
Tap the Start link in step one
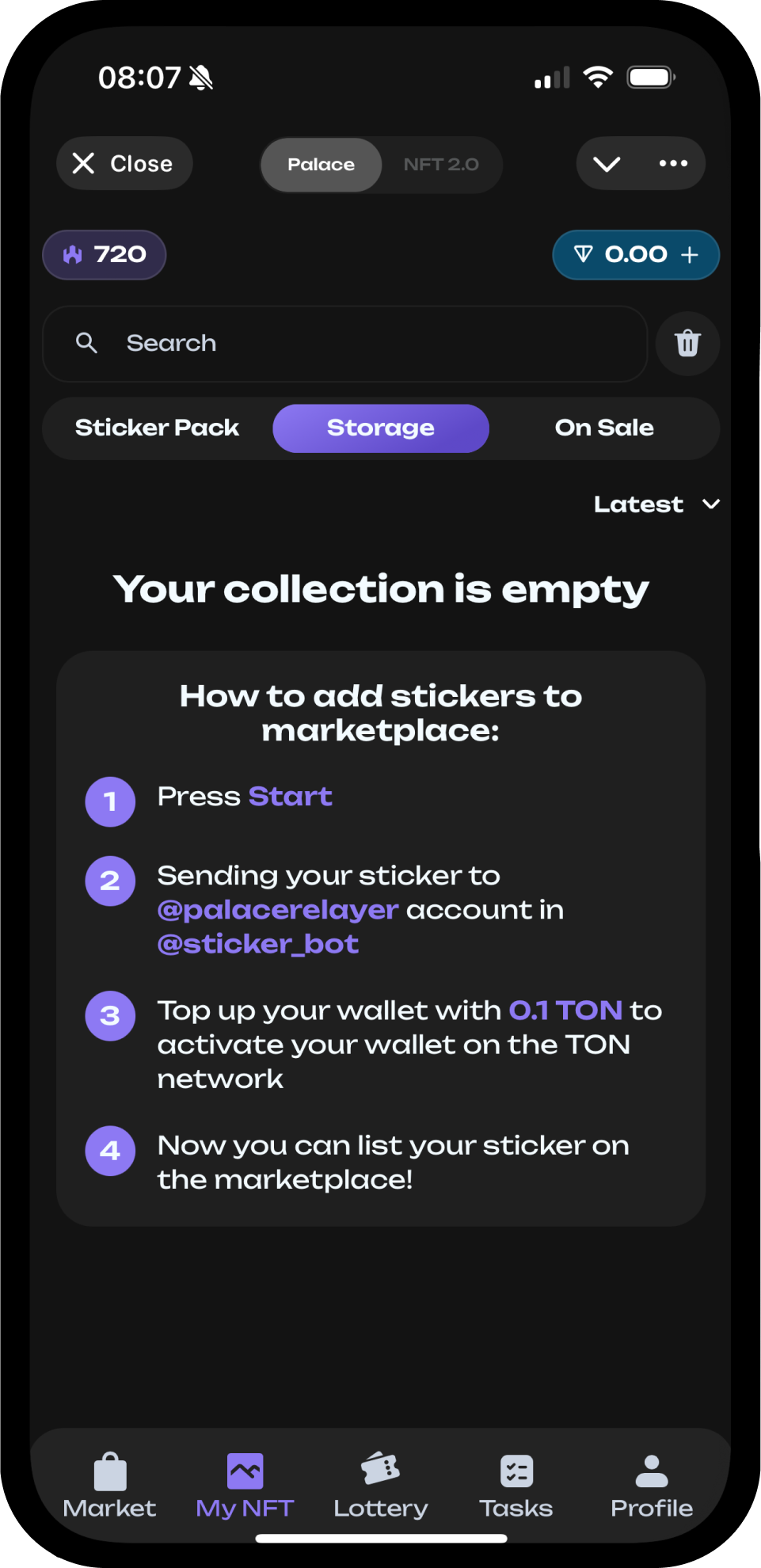(290, 797)
